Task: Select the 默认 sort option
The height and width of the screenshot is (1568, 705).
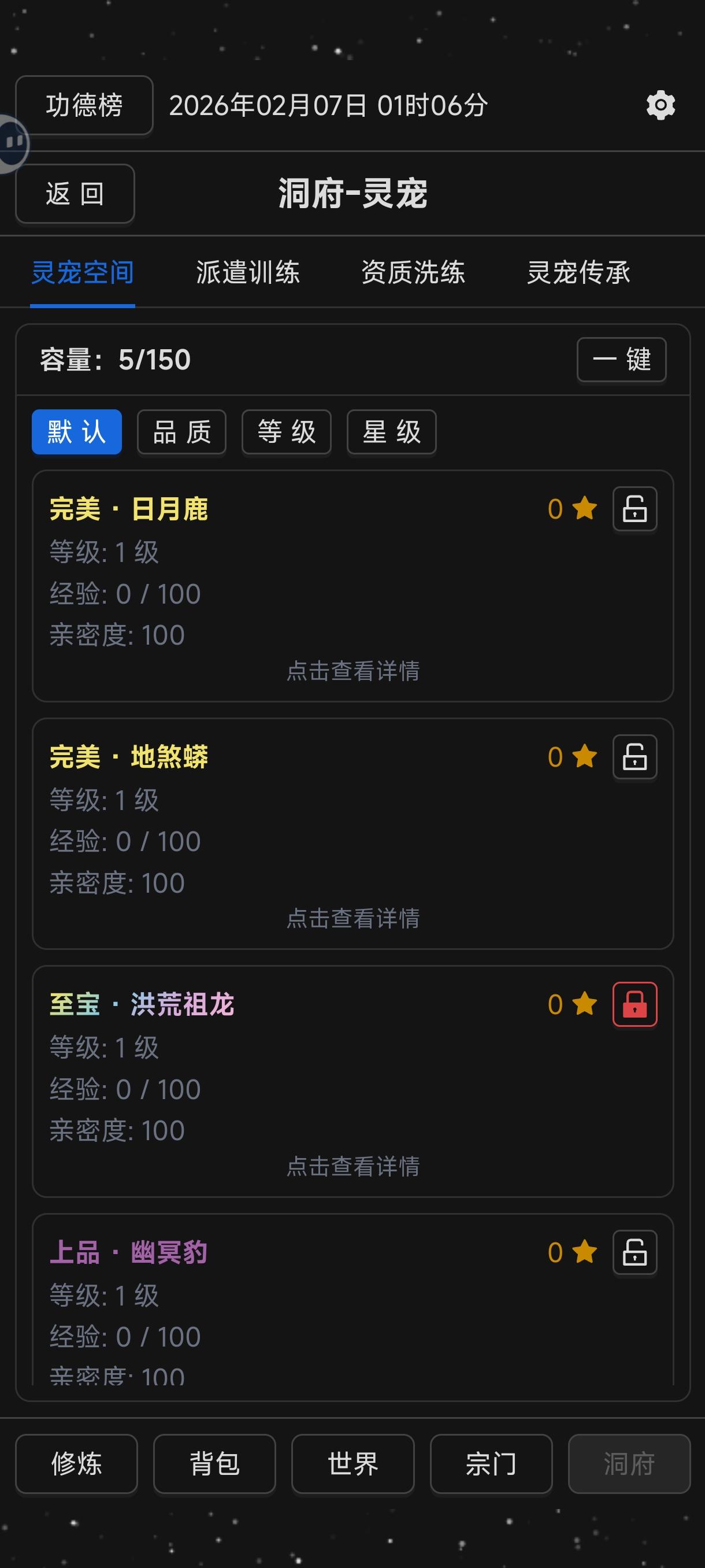Action: (x=77, y=432)
